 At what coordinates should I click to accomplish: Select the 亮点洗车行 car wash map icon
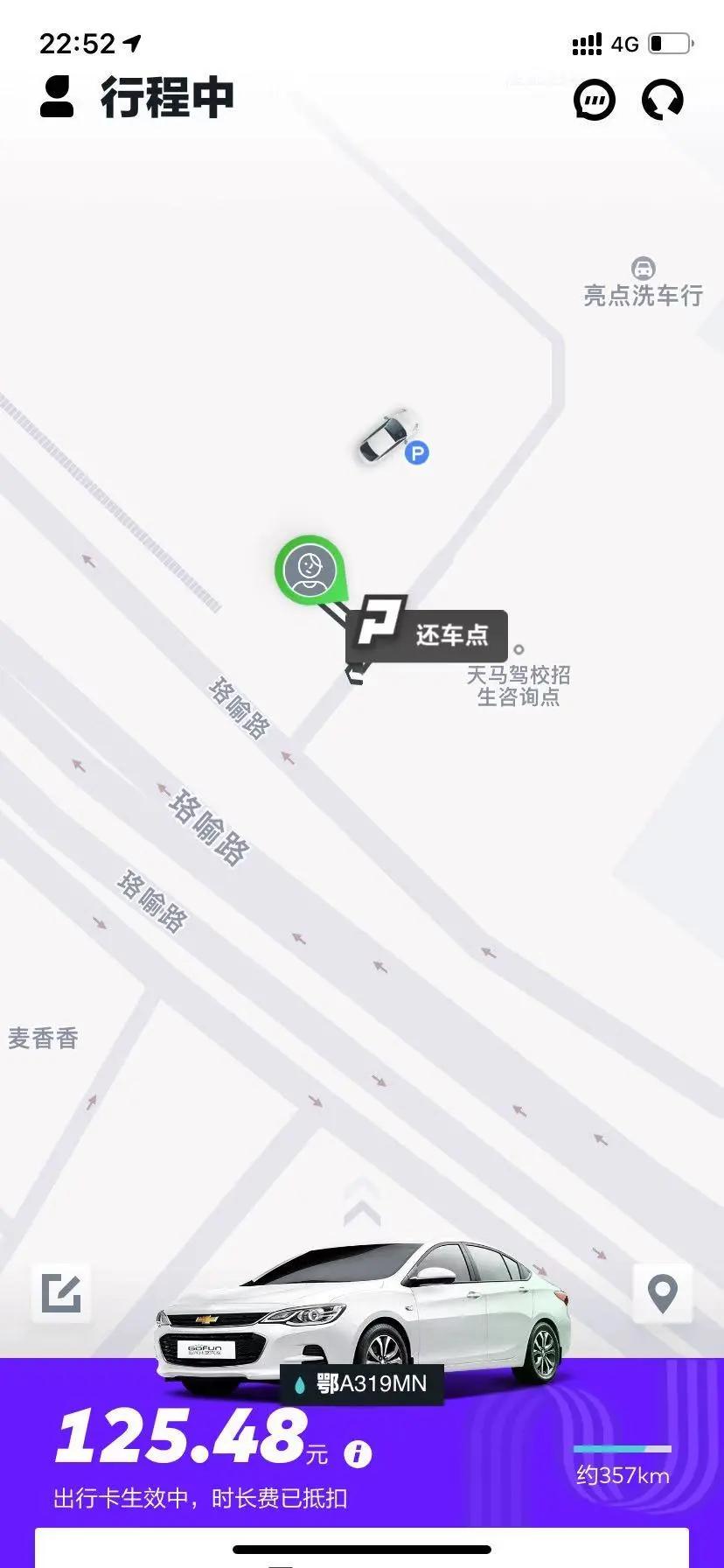[644, 267]
